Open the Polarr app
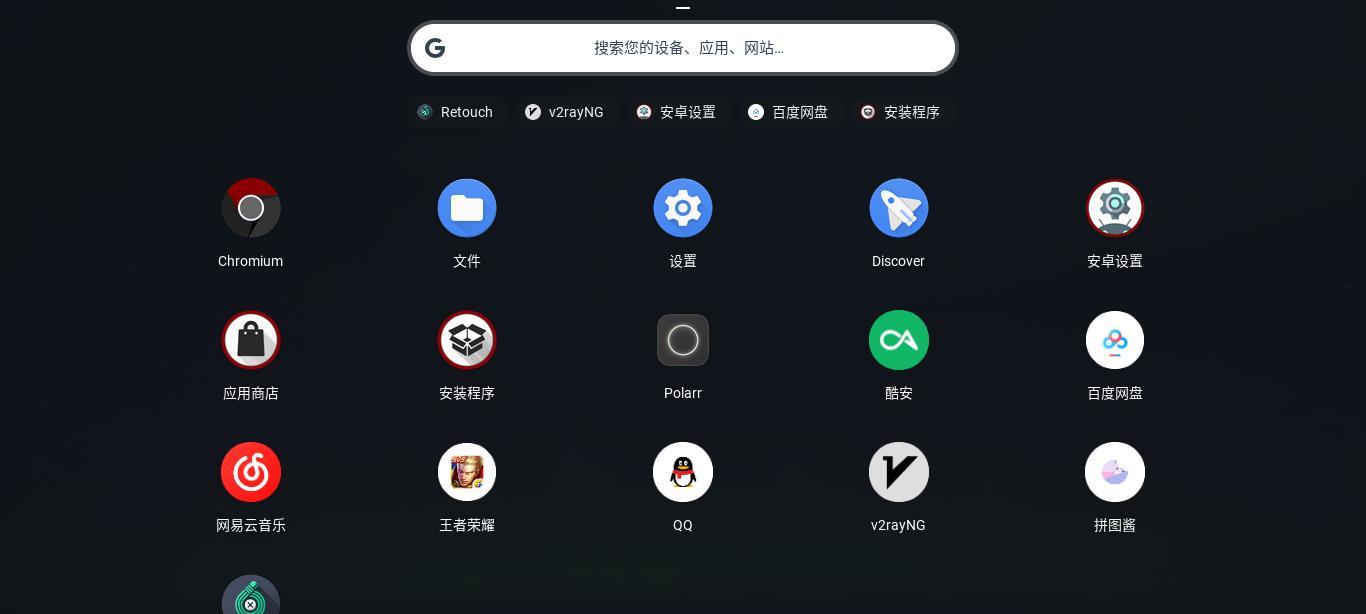 pyautogui.click(x=683, y=341)
